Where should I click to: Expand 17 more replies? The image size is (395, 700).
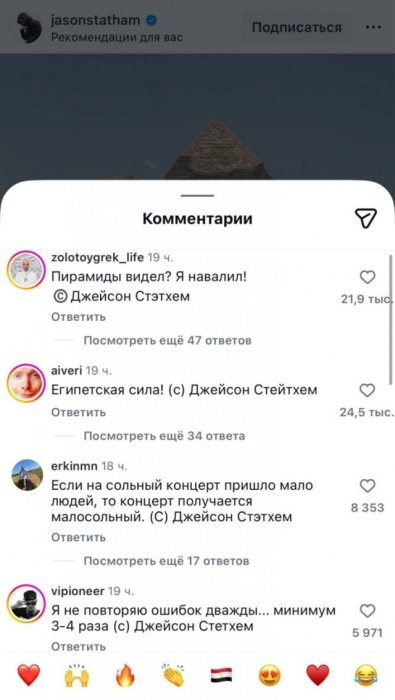[166, 561]
